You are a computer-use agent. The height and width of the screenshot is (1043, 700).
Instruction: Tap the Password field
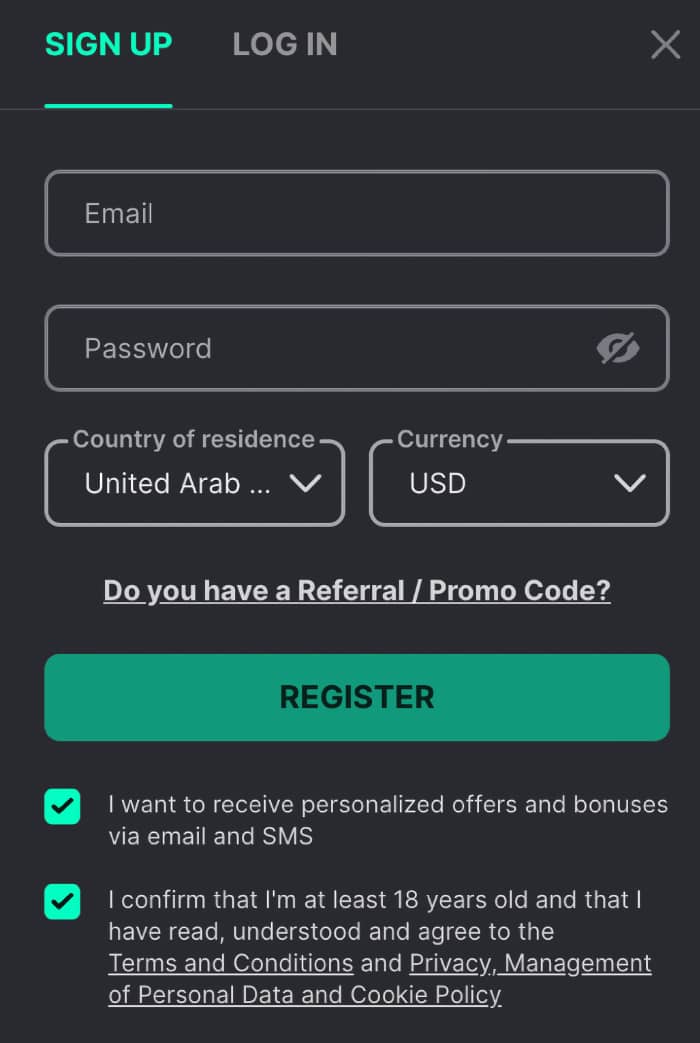pyautogui.click(x=320, y=348)
